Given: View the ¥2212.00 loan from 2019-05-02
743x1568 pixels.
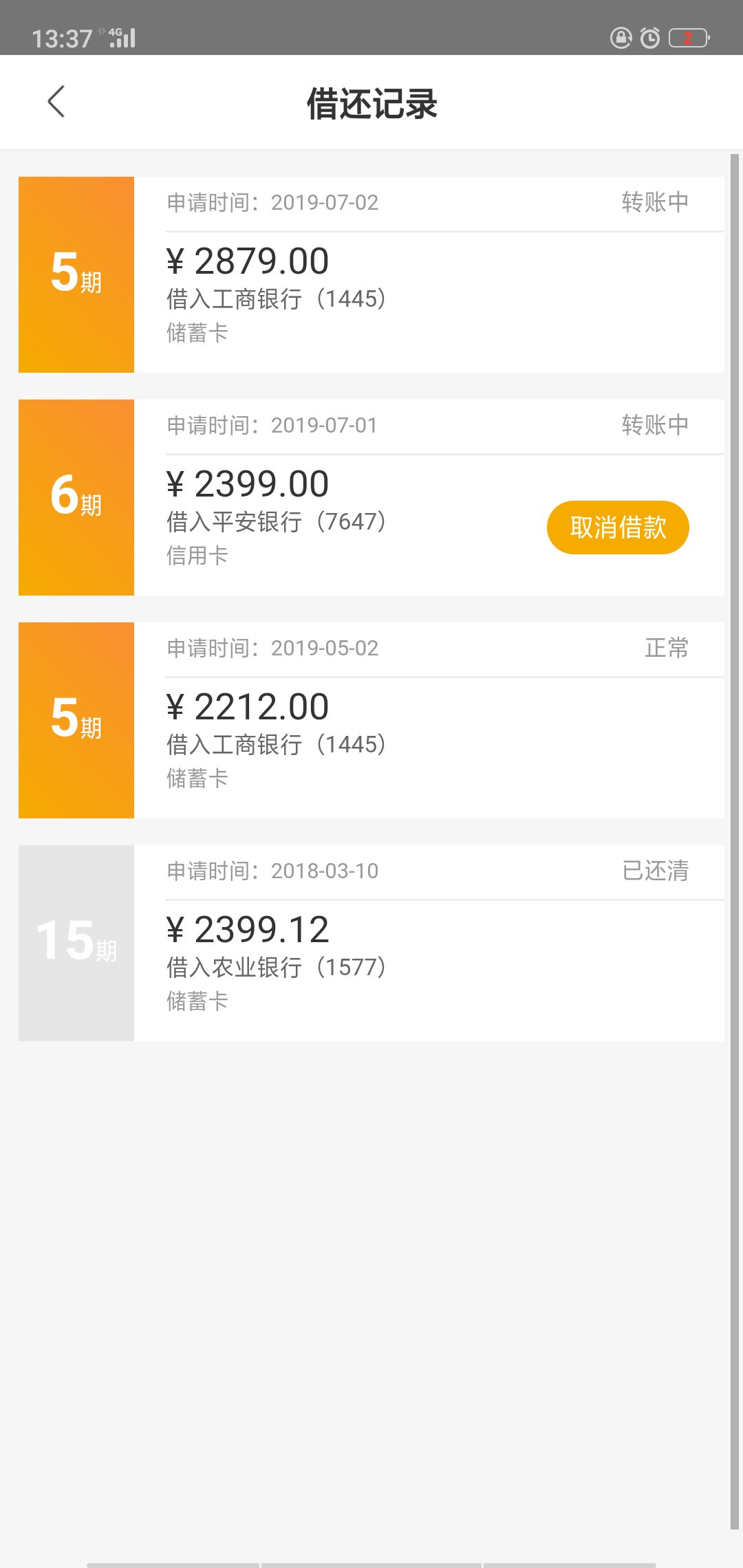Looking at the screenshot, I should [x=371, y=720].
